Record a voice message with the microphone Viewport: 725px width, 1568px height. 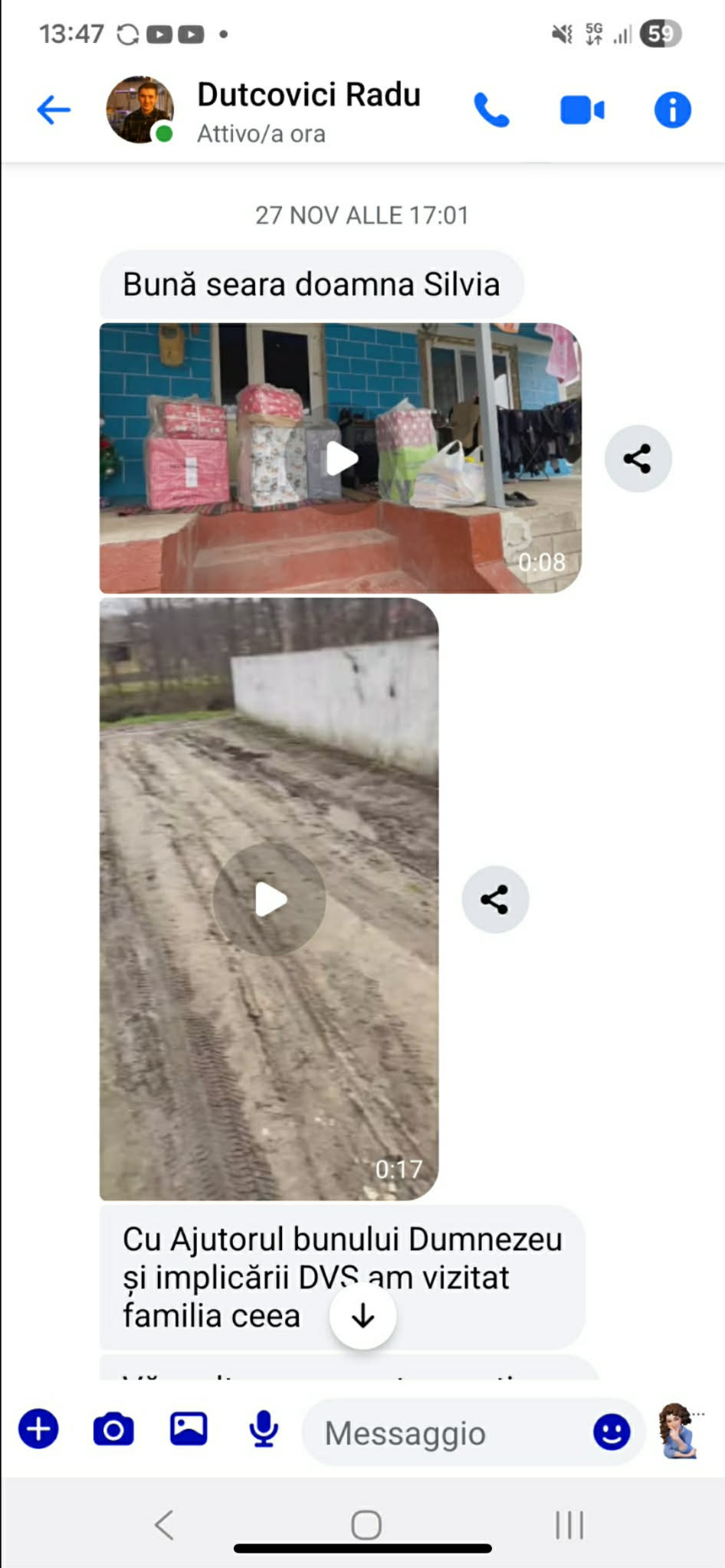click(264, 1429)
